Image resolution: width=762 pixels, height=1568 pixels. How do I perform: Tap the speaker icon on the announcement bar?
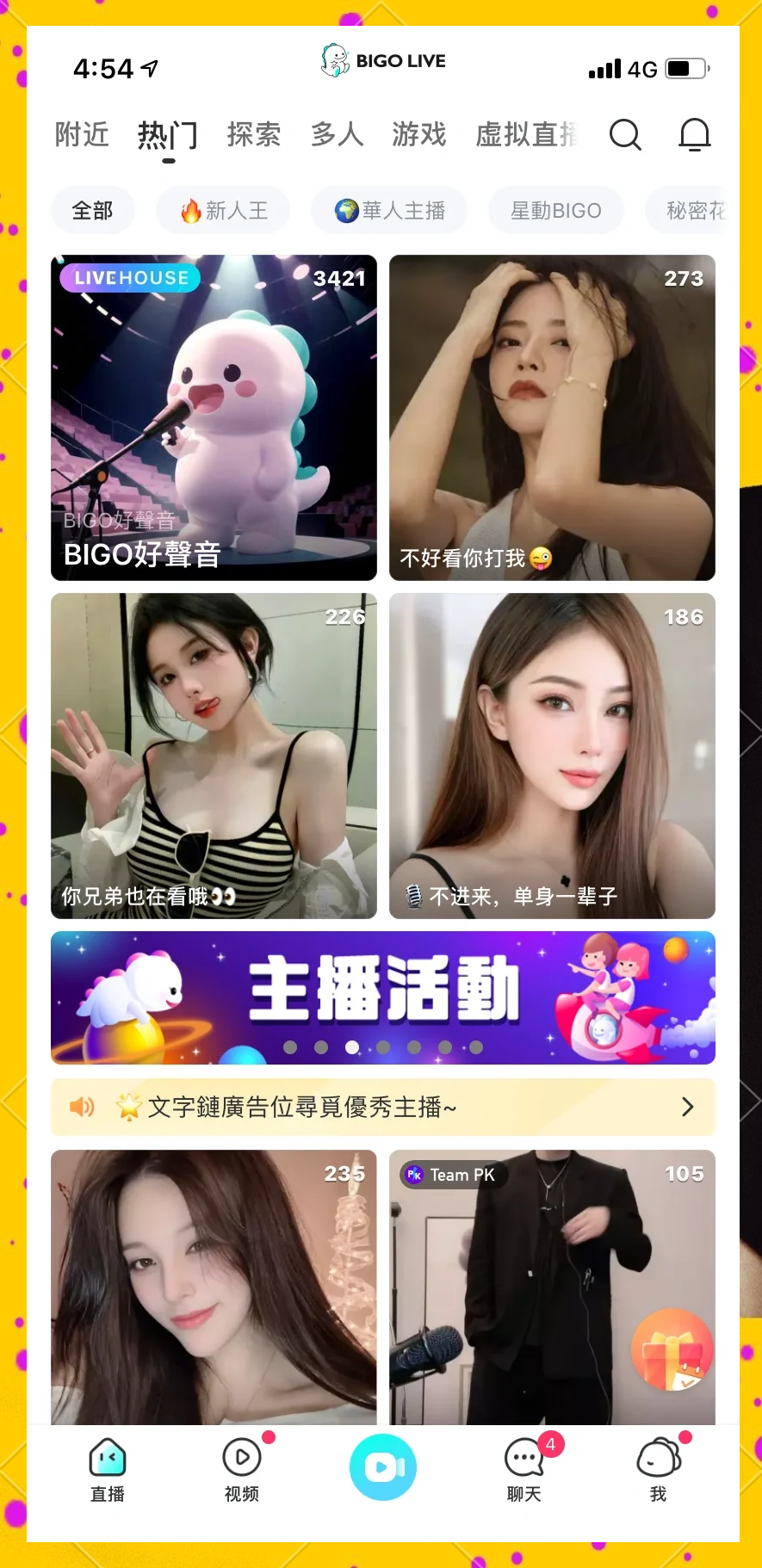82,1107
